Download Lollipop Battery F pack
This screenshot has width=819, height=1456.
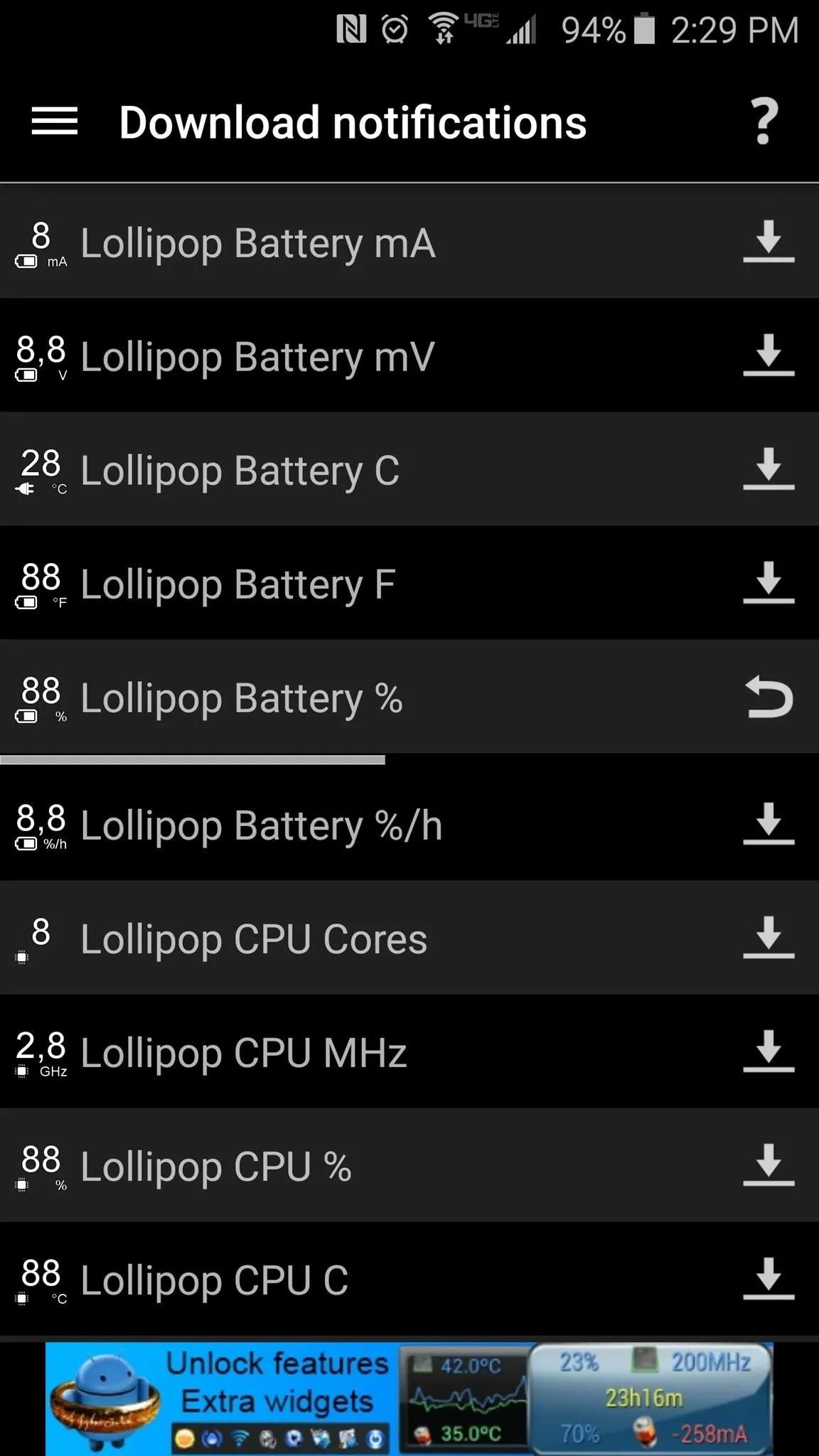769,583
